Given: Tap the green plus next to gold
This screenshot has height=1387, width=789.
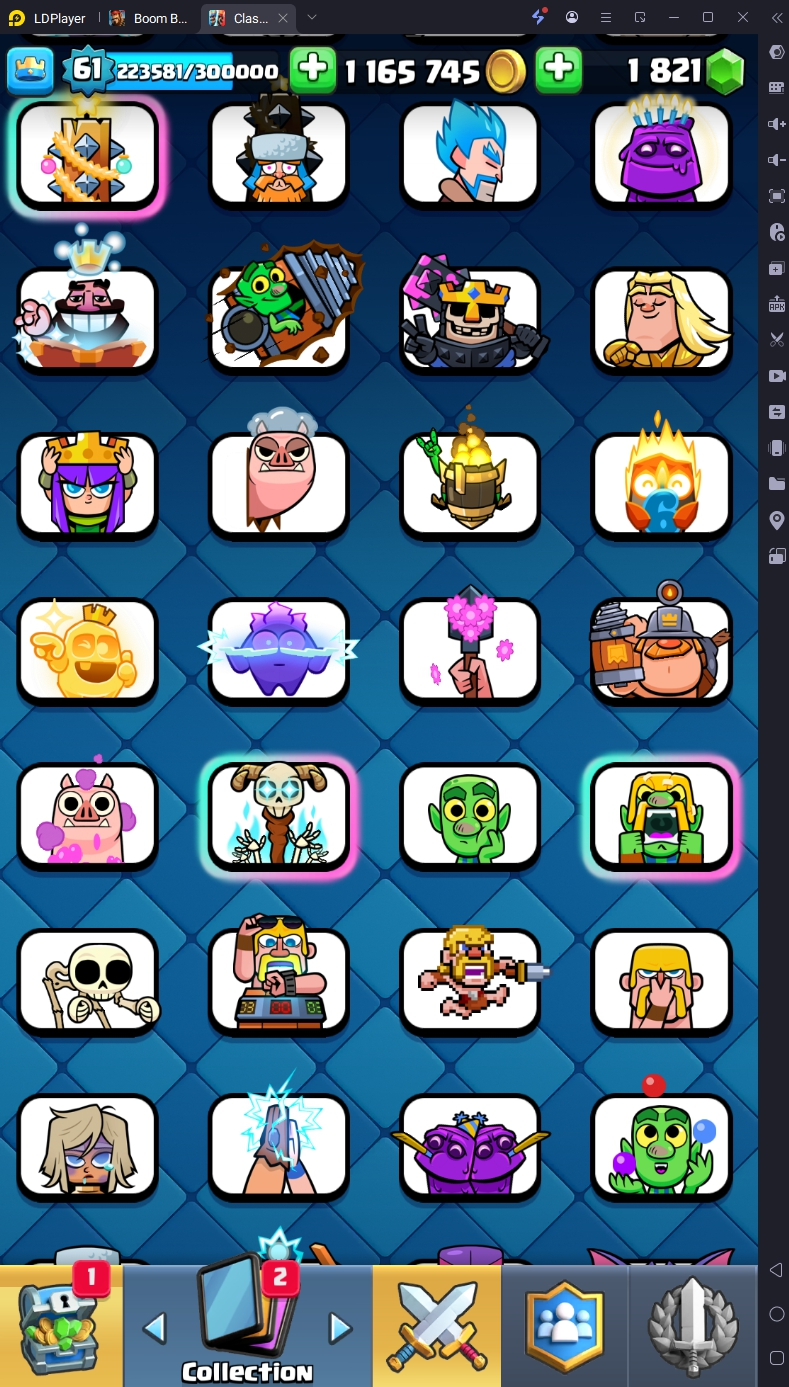Looking at the screenshot, I should click(x=313, y=69).
